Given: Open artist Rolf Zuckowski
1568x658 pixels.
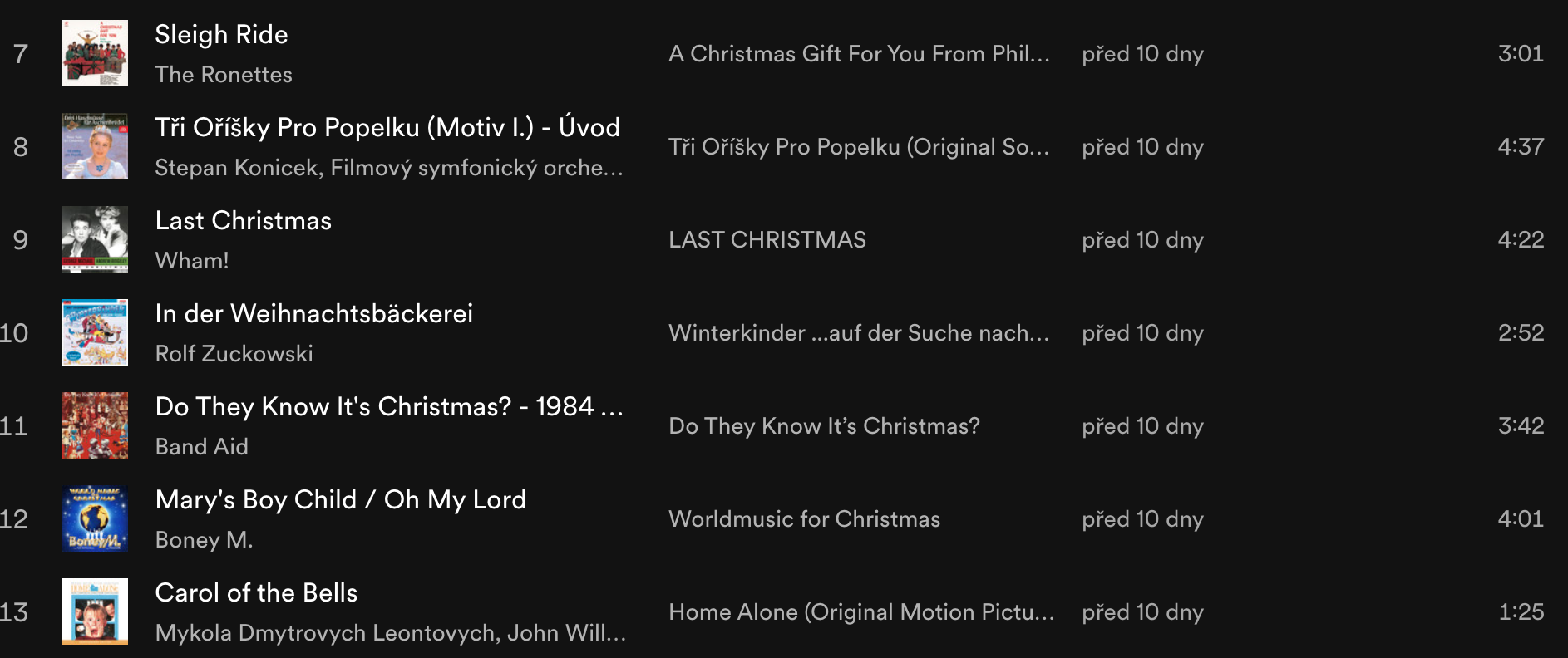Looking at the screenshot, I should coord(234,354).
